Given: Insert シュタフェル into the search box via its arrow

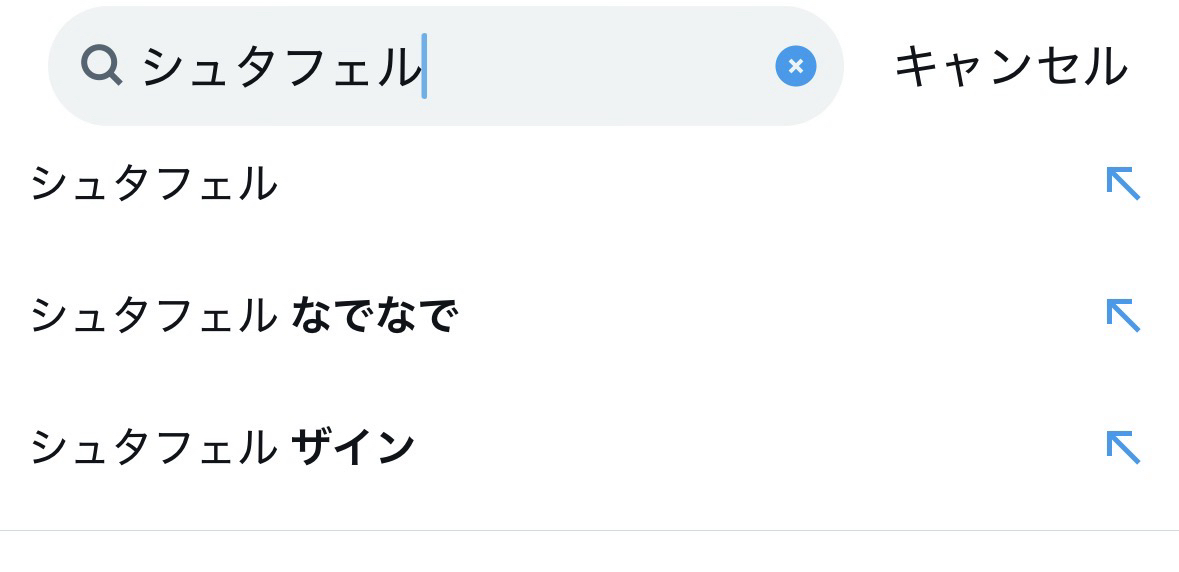Looking at the screenshot, I should pyautogui.click(x=1122, y=184).
